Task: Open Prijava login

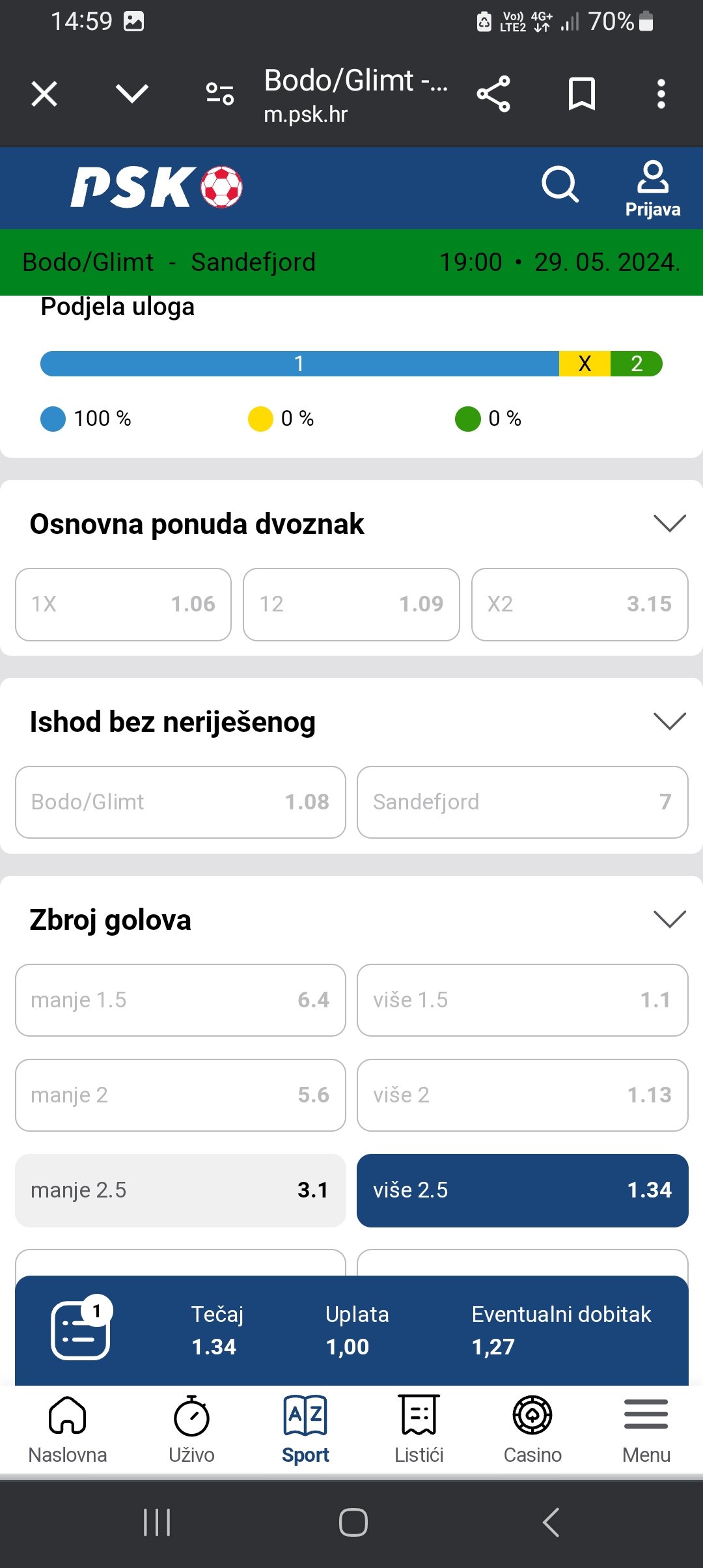Action: (x=652, y=189)
